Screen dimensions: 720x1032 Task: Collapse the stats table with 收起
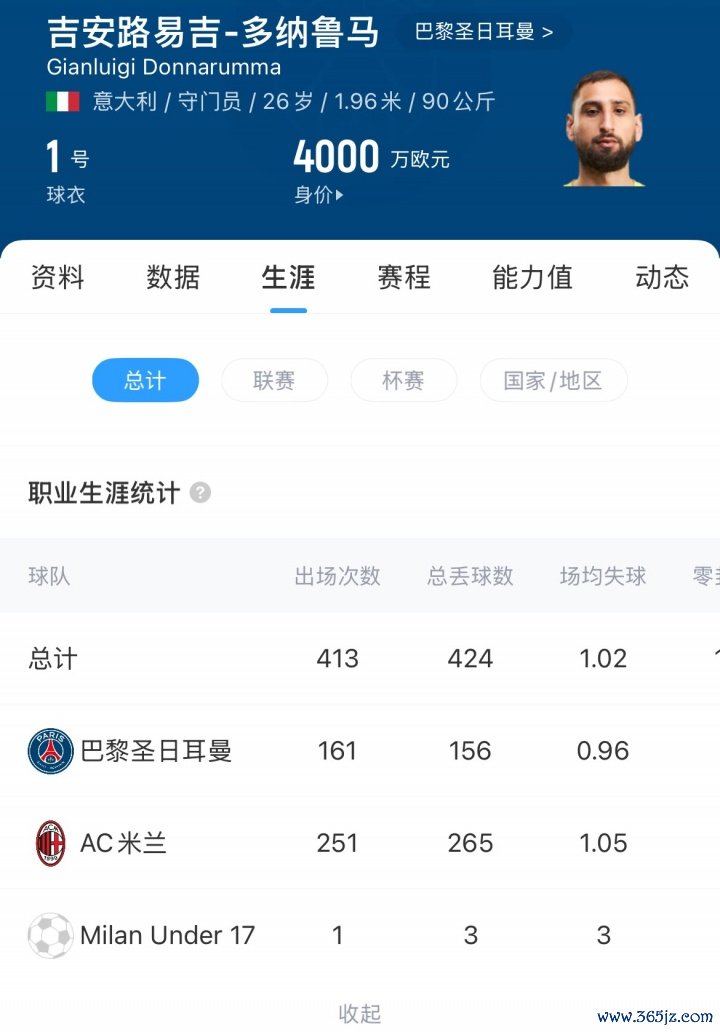pyautogui.click(x=359, y=1014)
